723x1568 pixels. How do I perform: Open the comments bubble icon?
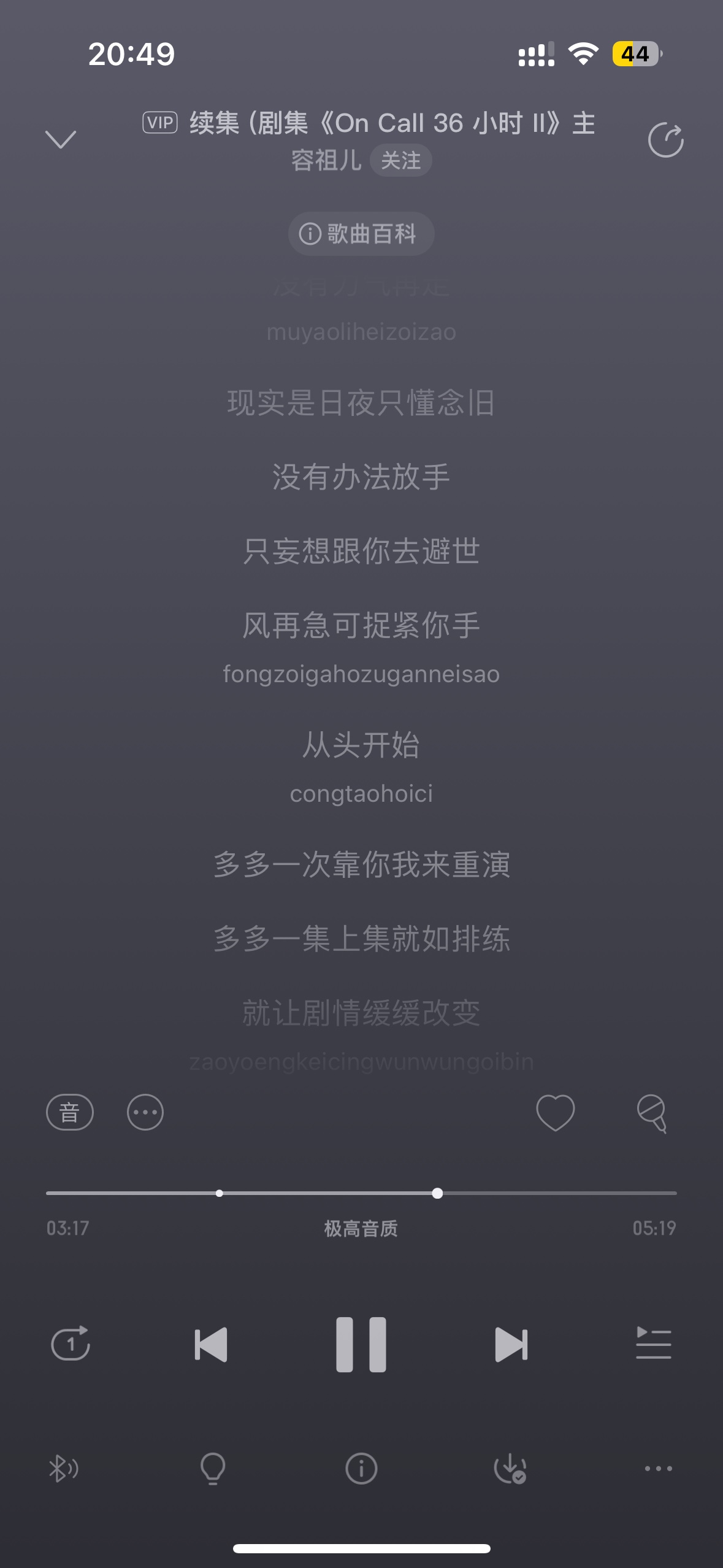651,1113
